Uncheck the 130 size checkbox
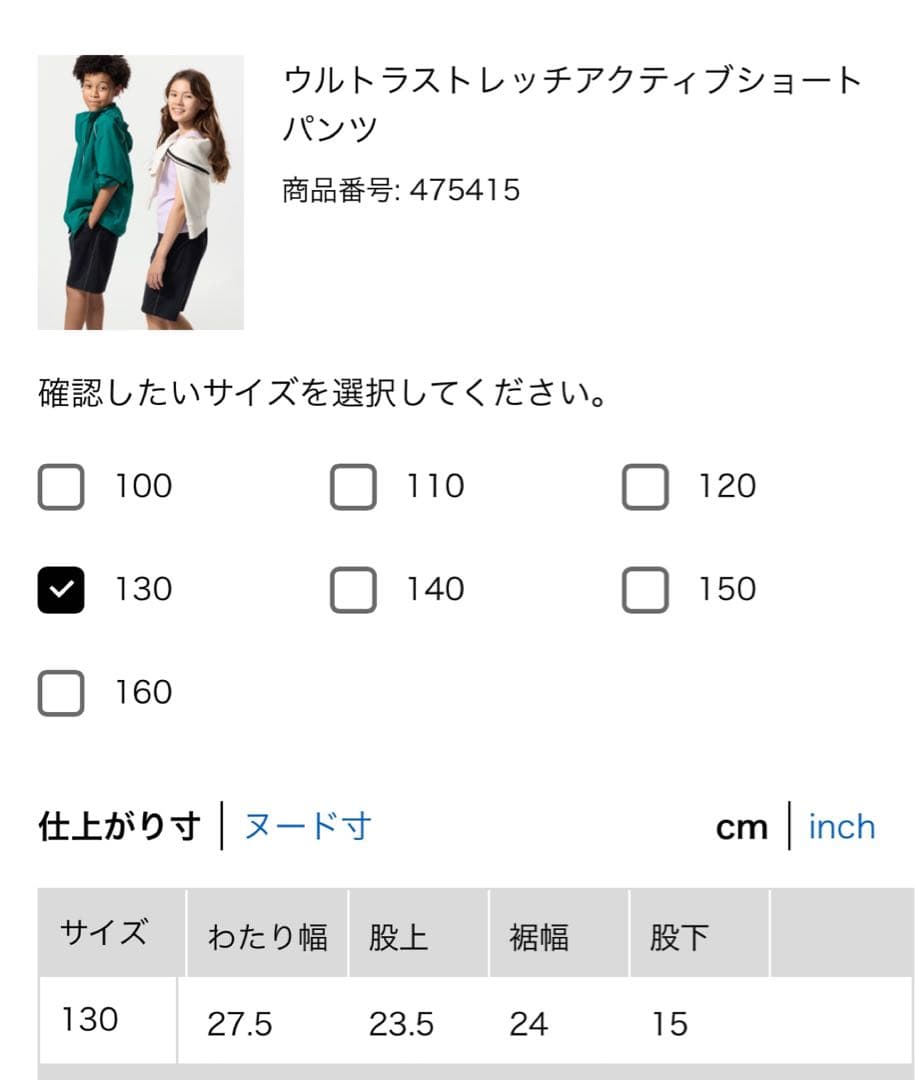 click(61, 590)
